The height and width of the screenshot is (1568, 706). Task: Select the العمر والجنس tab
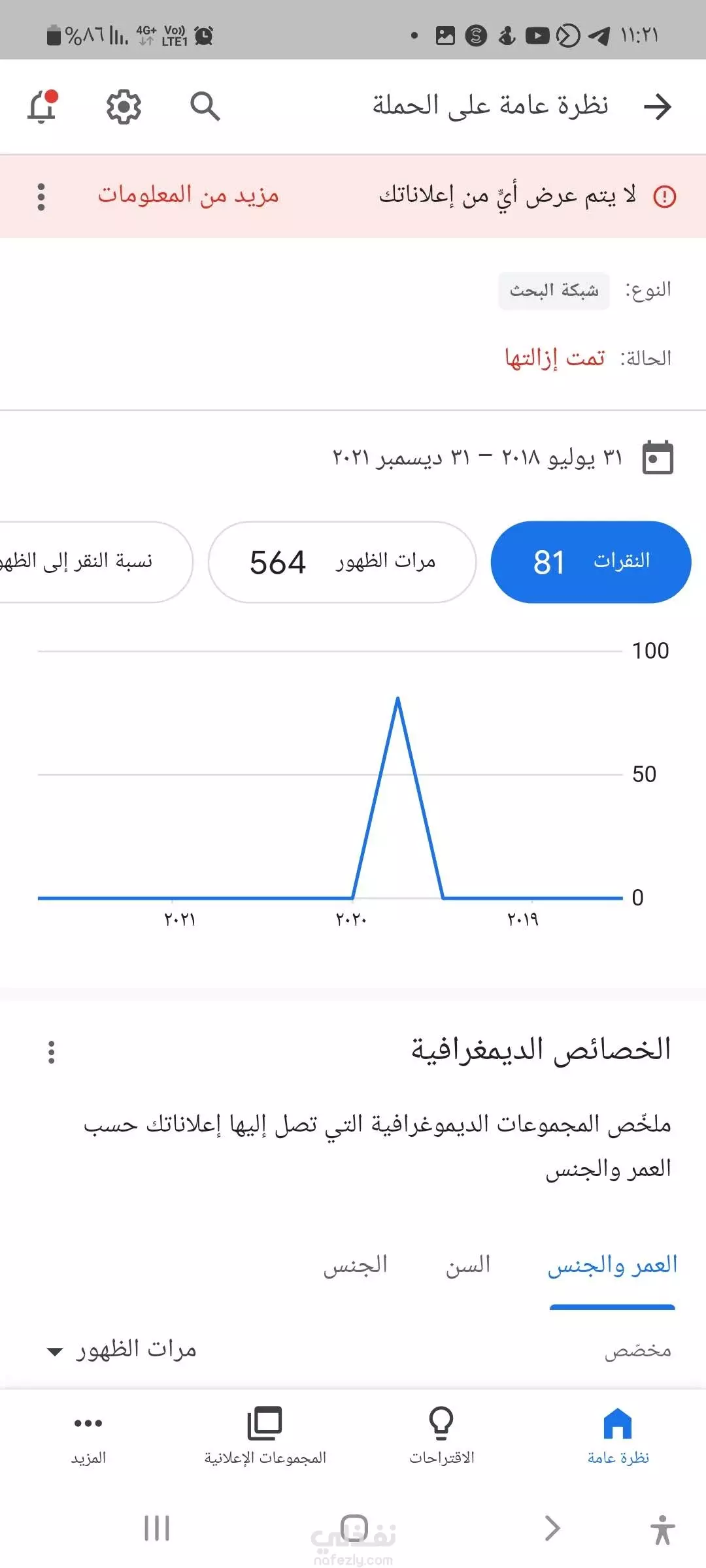pyautogui.click(x=613, y=1266)
